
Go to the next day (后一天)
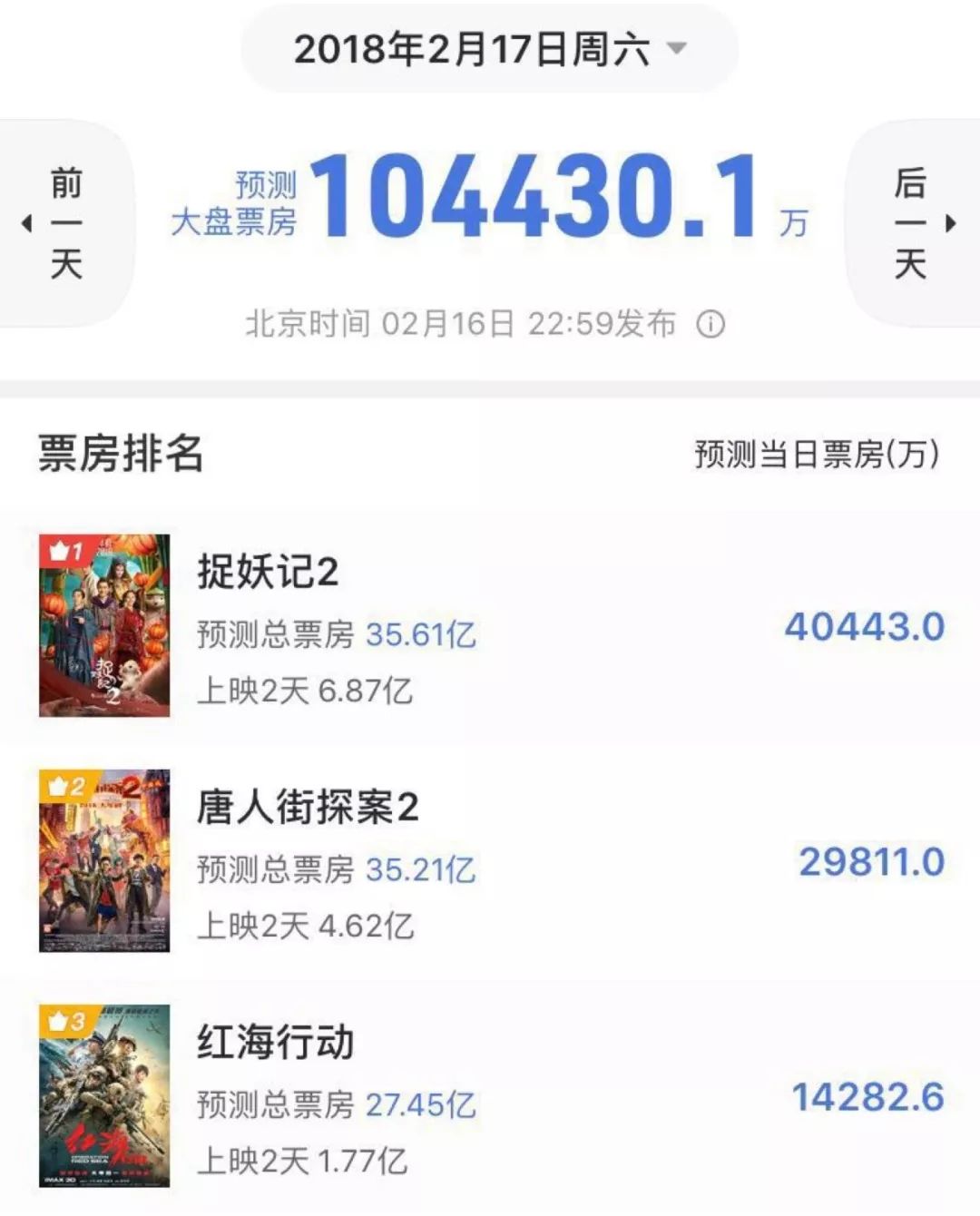pyautogui.click(x=913, y=223)
